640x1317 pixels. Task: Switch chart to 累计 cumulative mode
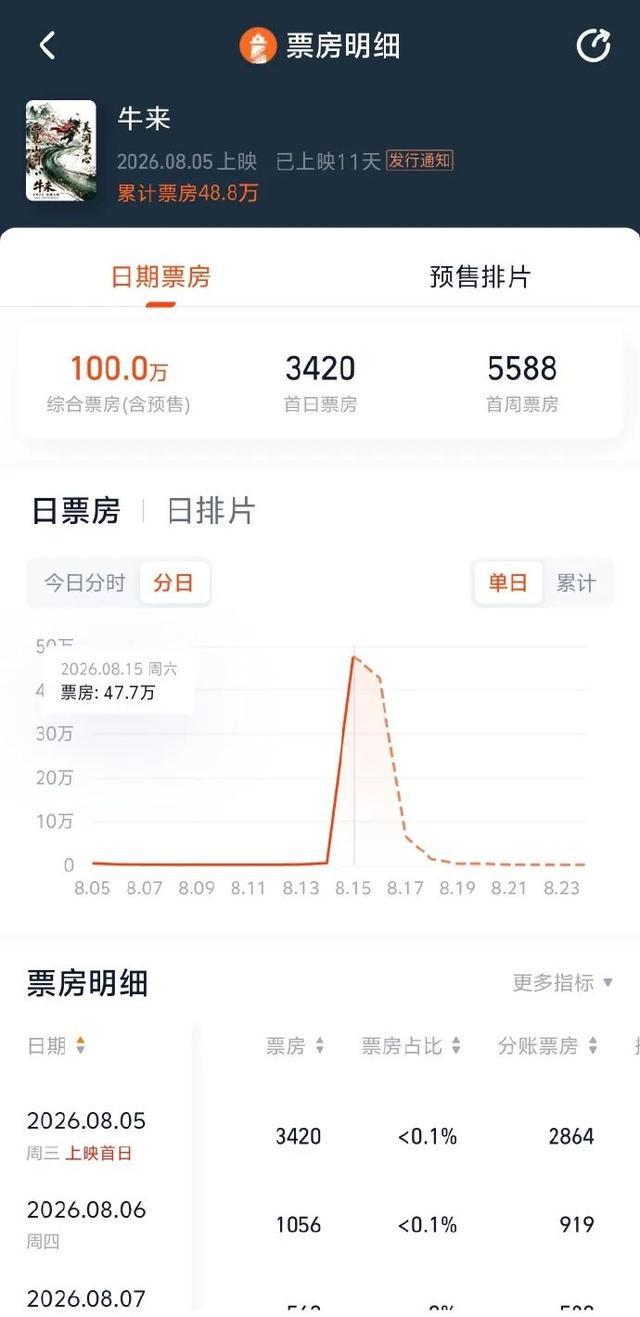(576, 583)
